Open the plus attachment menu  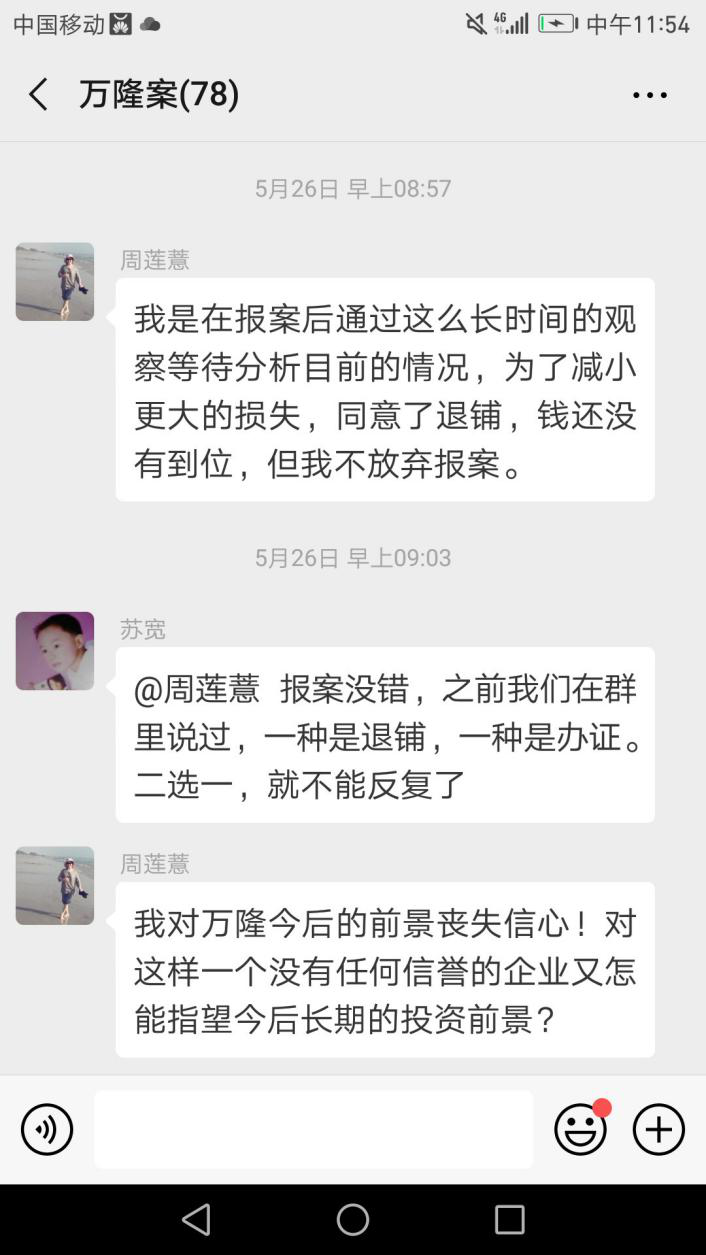pyautogui.click(x=659, y=1130)
